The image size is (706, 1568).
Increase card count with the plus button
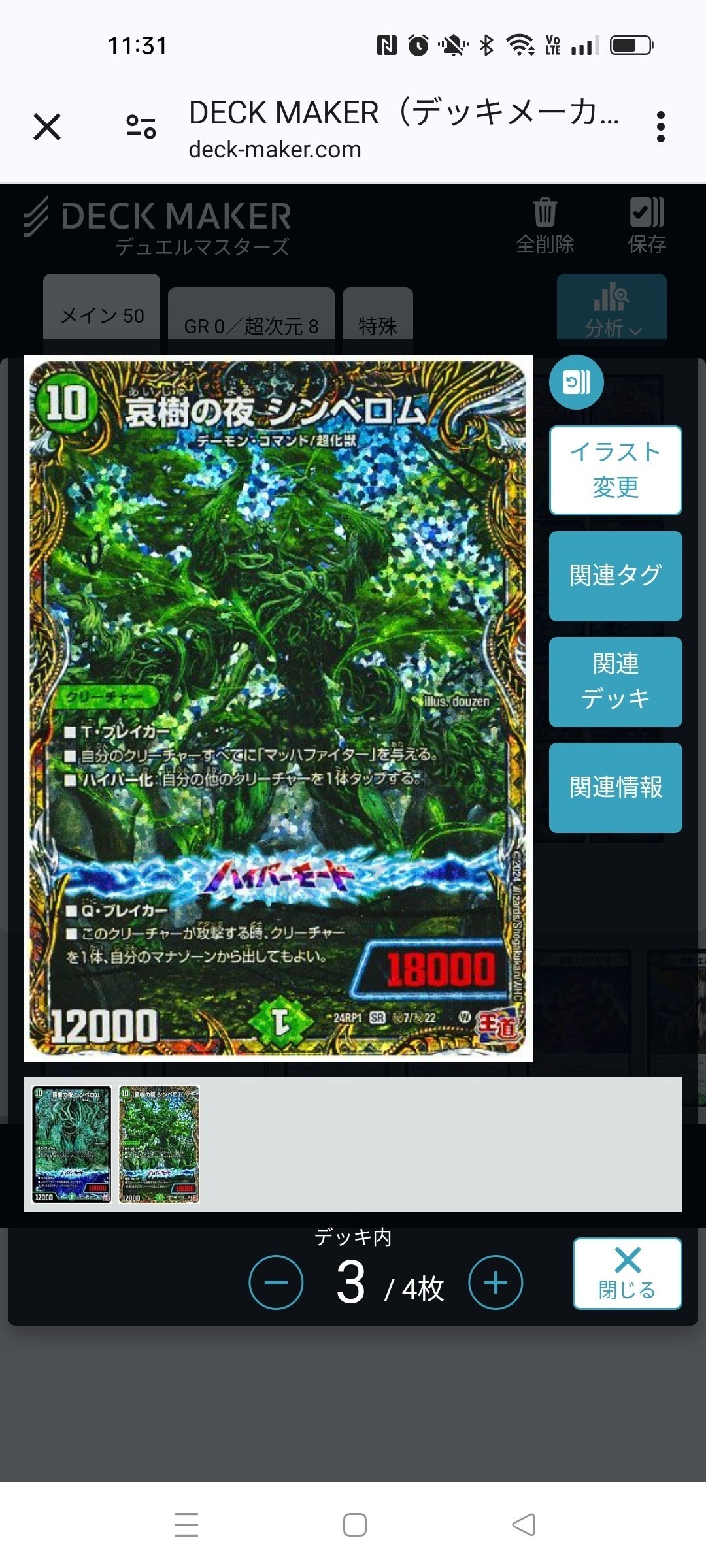pyautogui.click(x=496, y=1282)
